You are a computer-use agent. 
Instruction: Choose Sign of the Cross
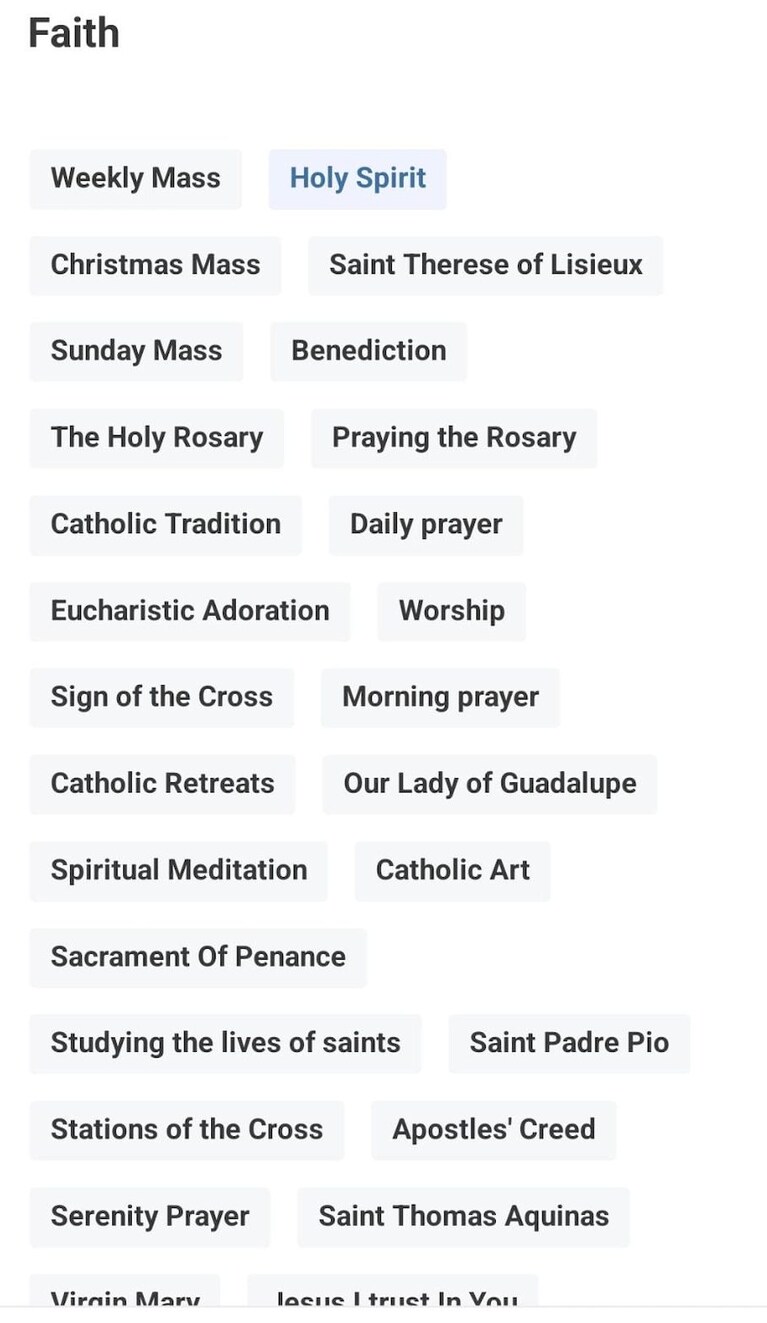161,698
